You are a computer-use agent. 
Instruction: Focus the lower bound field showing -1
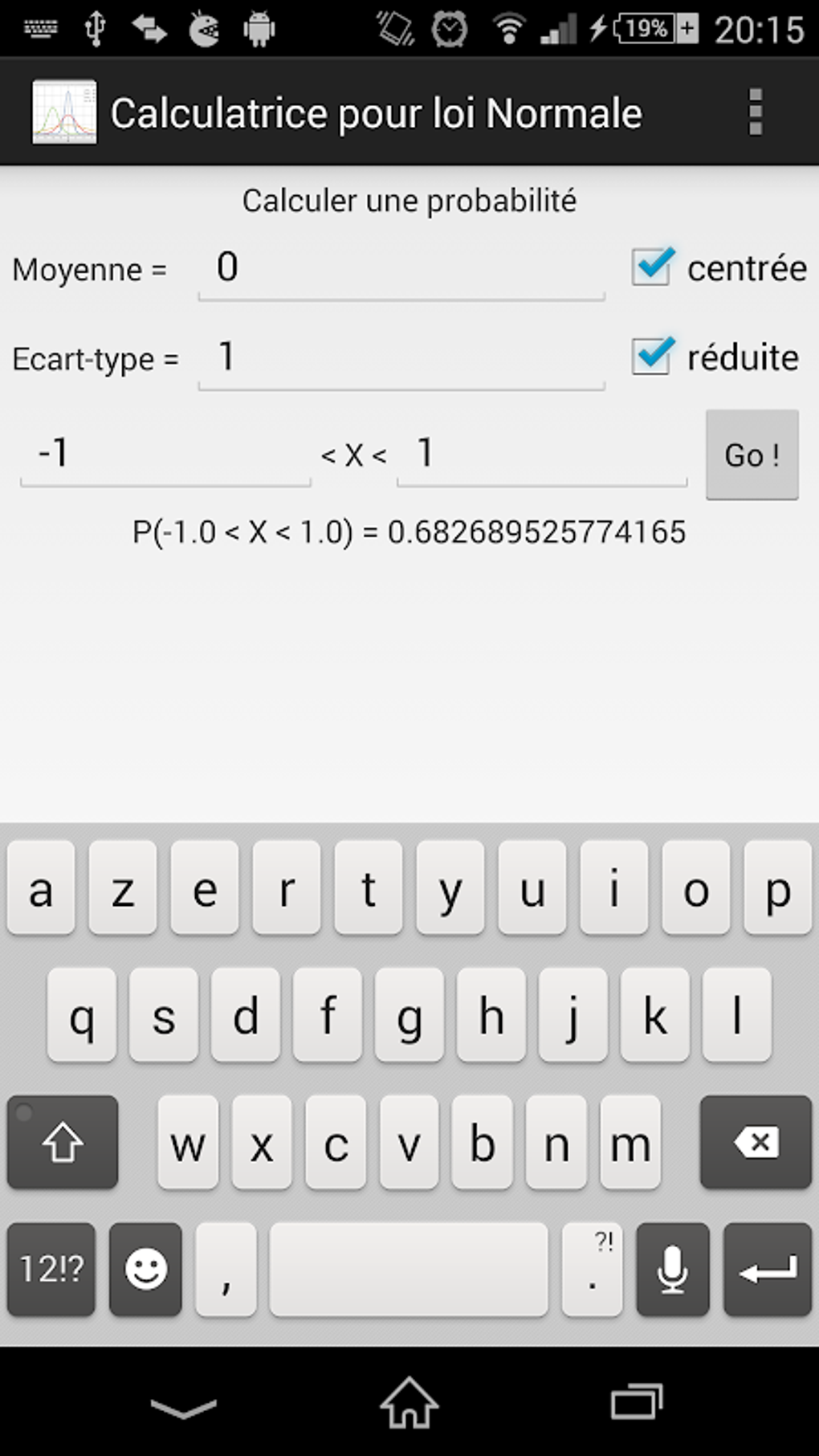165,454
